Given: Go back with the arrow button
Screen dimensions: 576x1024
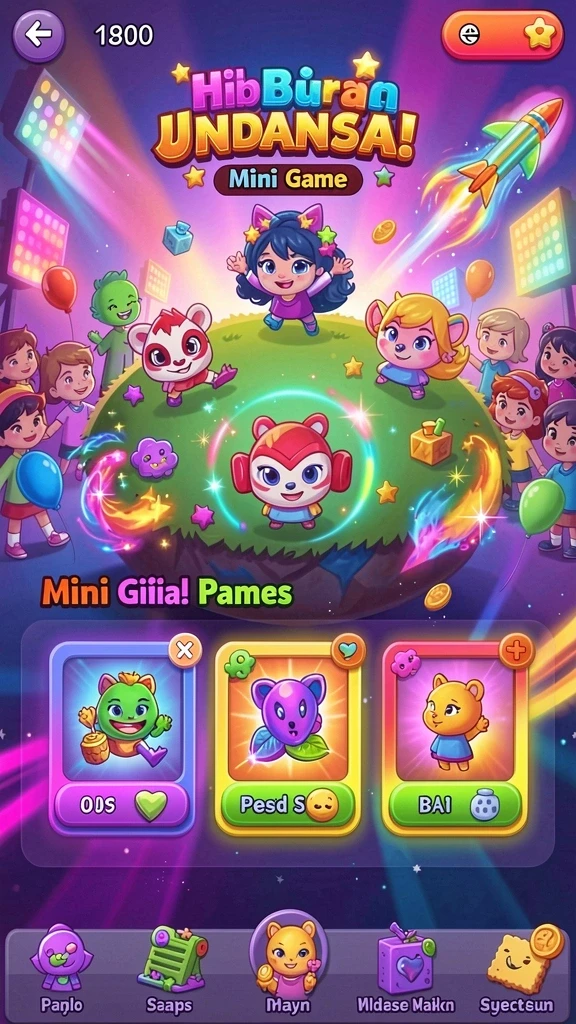Looking at the screenshot, I should 39,35.
